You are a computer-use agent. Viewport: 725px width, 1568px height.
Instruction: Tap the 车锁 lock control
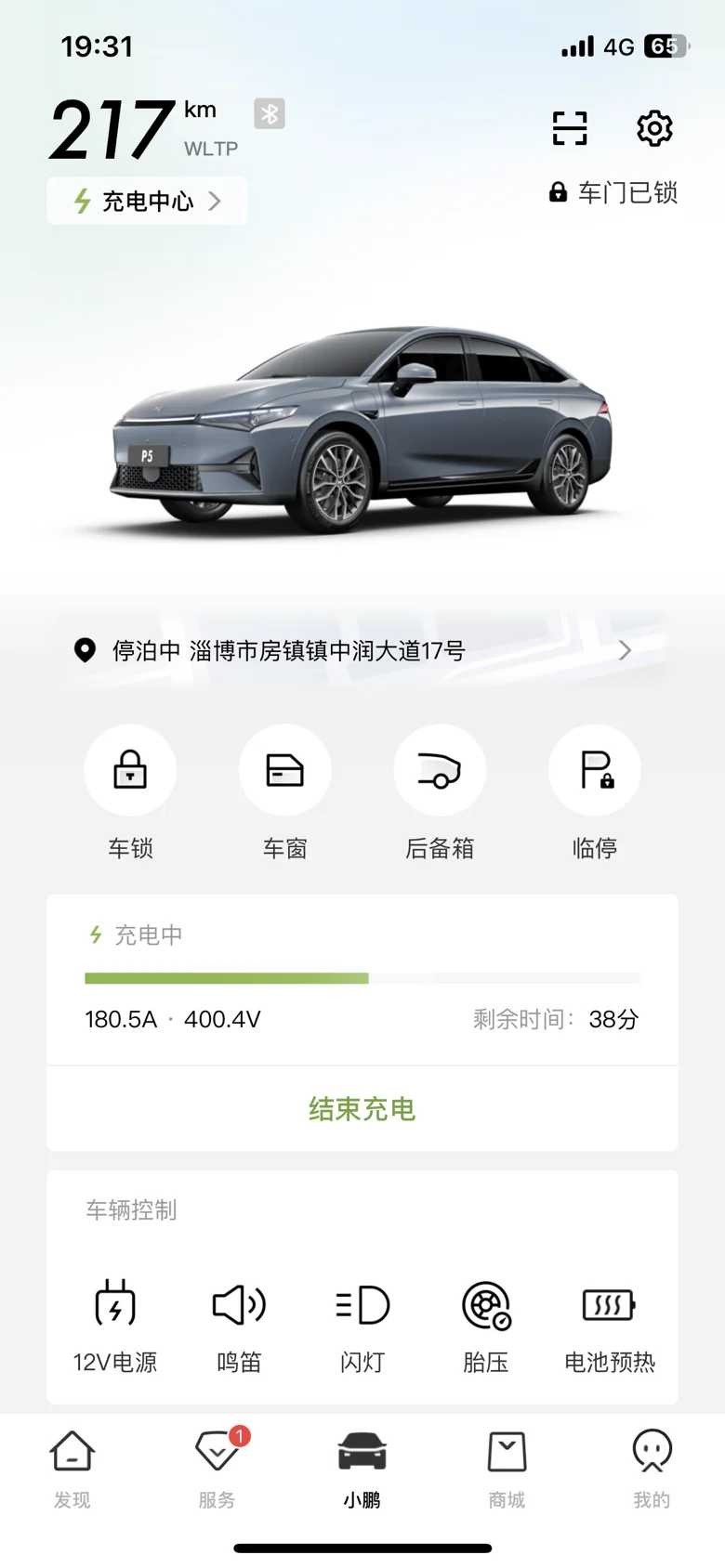tap(130, 771)
